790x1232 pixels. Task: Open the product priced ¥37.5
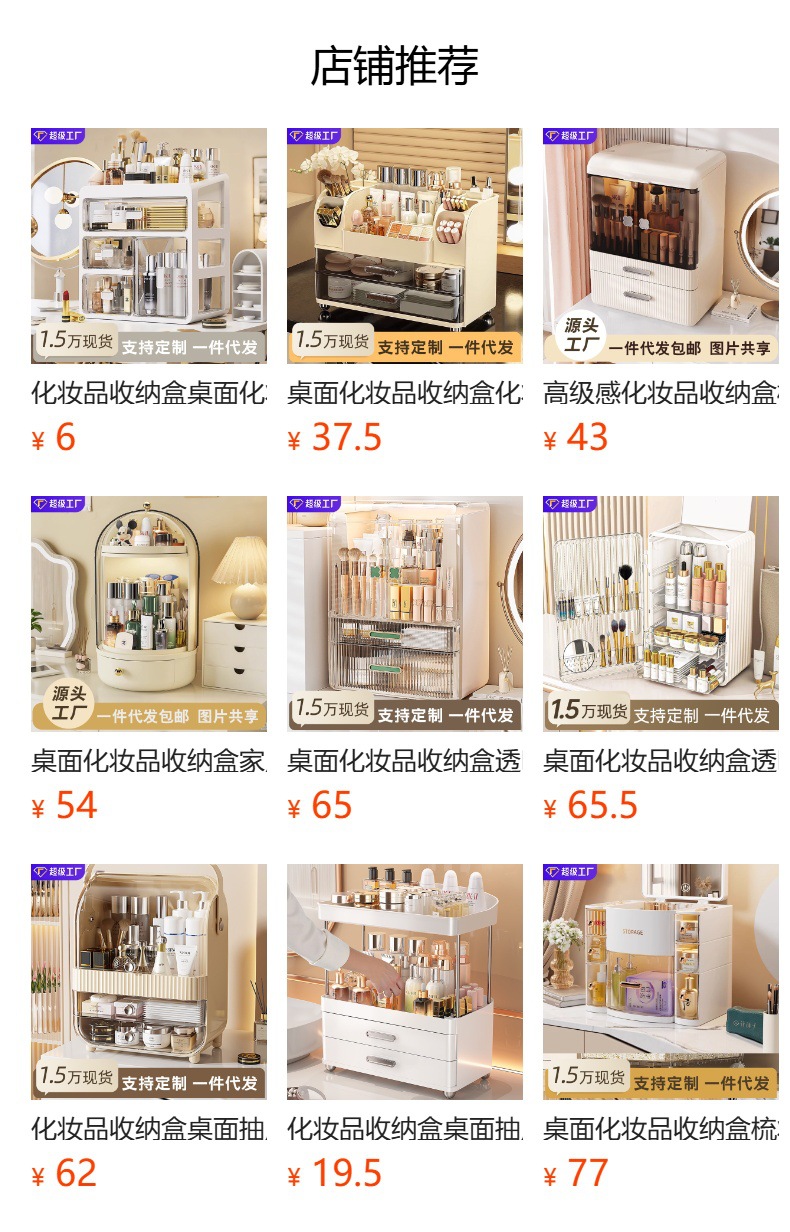[x=404, y=246]
